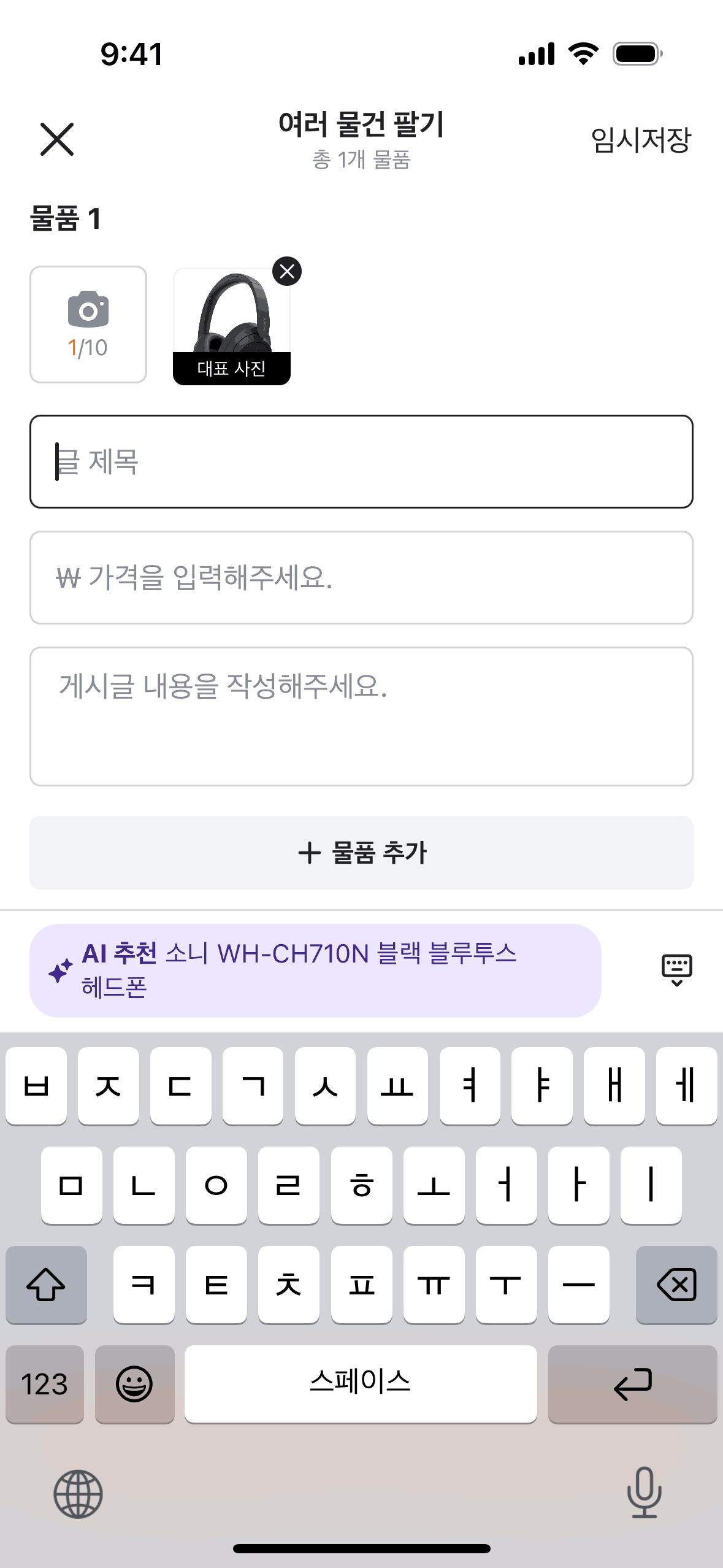Screen dimensions: 723x1568
Task: Open the emoji keyboard
Action: pyautogui.click(x=134, y=1384)
